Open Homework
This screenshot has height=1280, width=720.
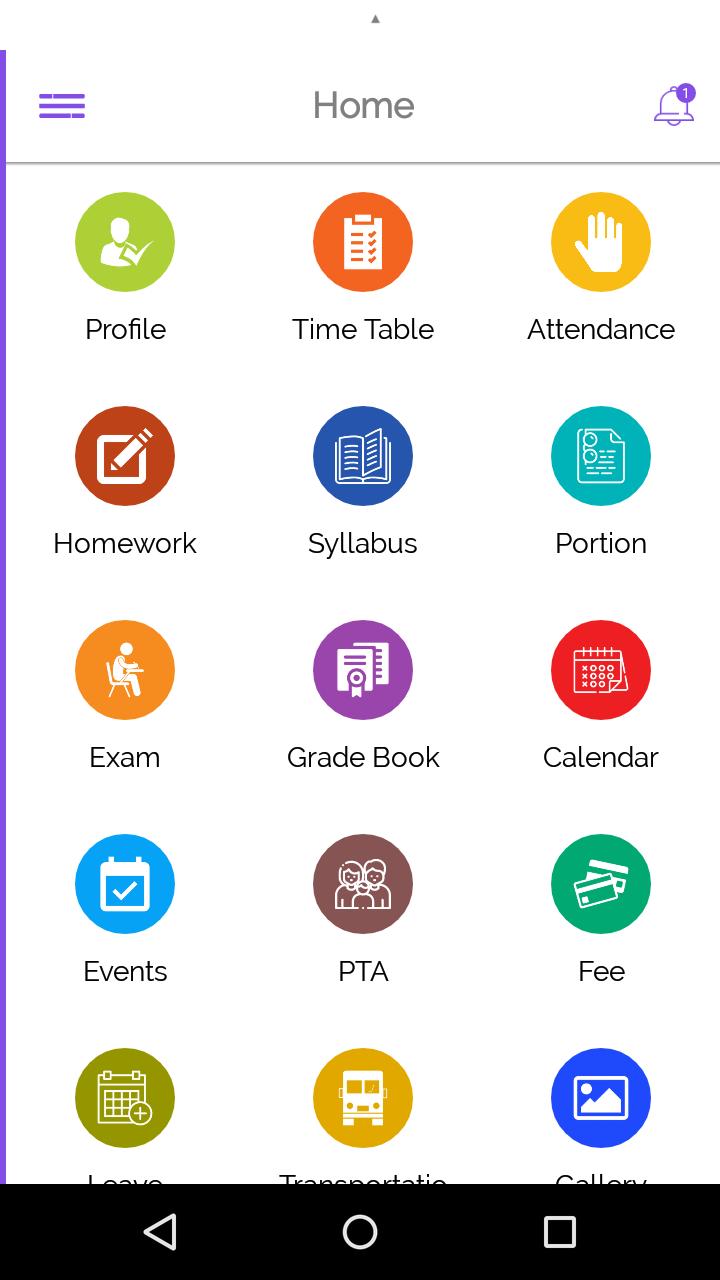point(125,456)
